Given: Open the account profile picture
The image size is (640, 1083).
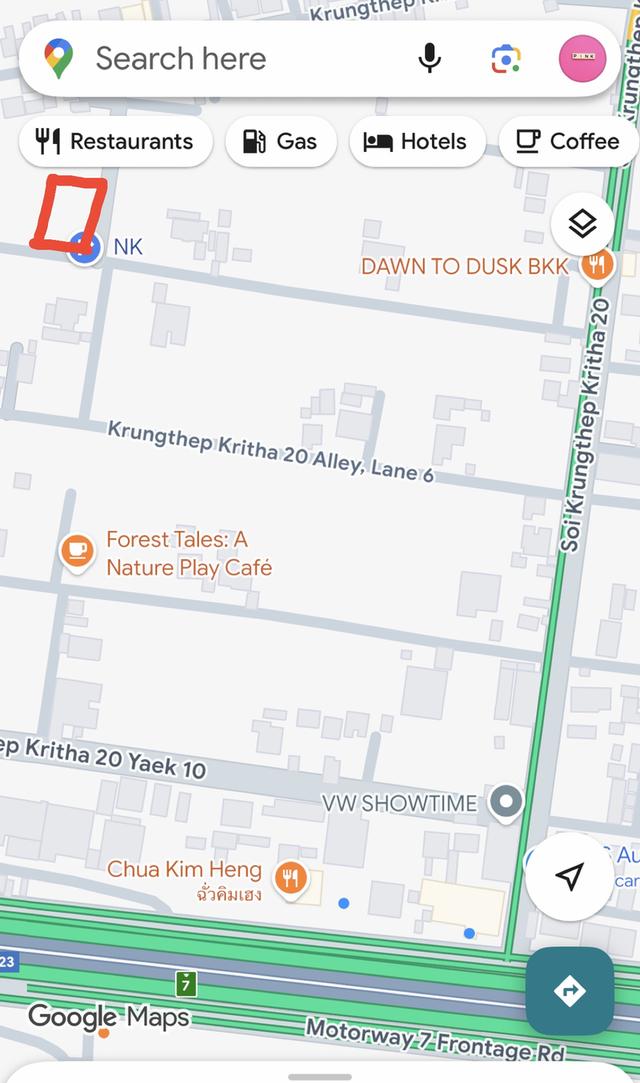Looking at the screenshot, I should pos(582,59).
